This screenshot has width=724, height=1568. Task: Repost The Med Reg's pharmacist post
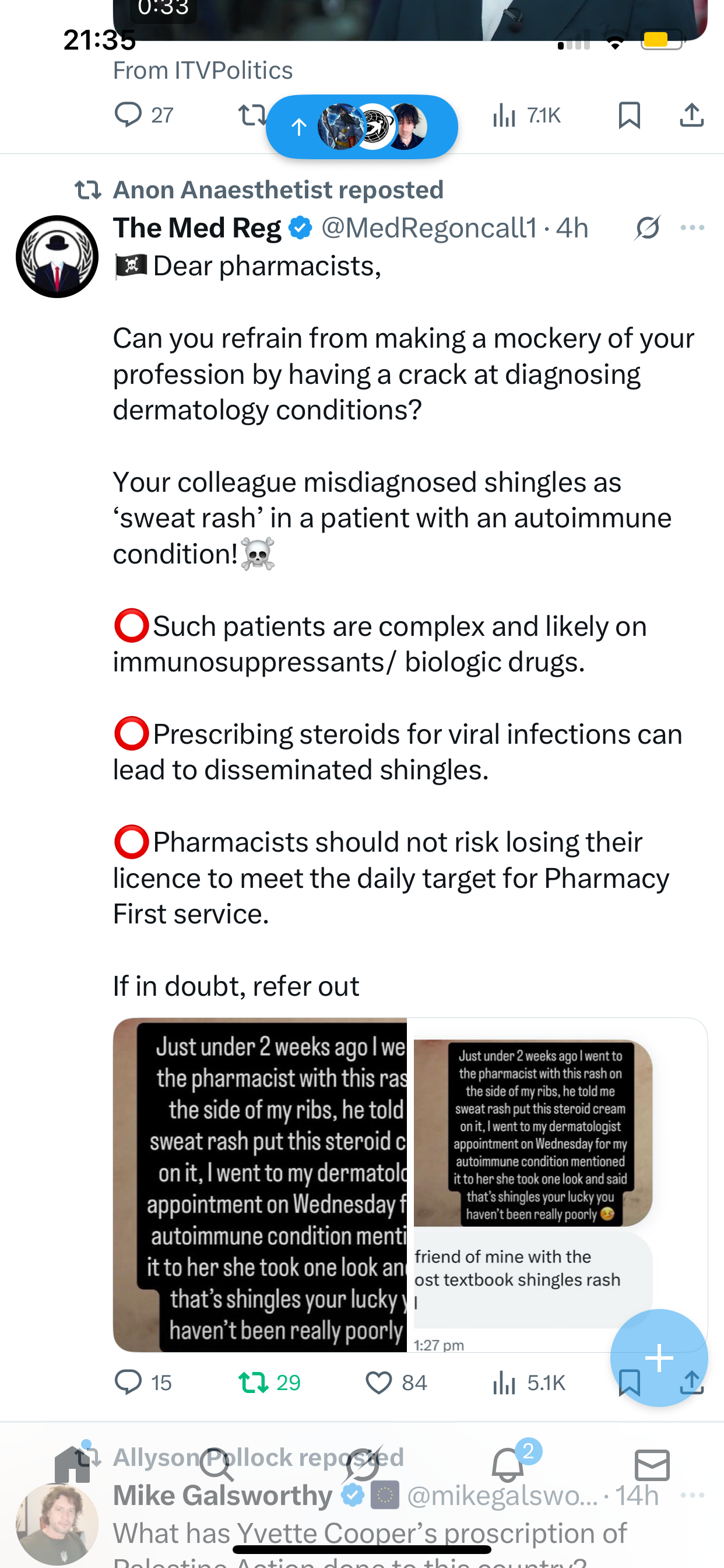click(x=254, y=1382)
